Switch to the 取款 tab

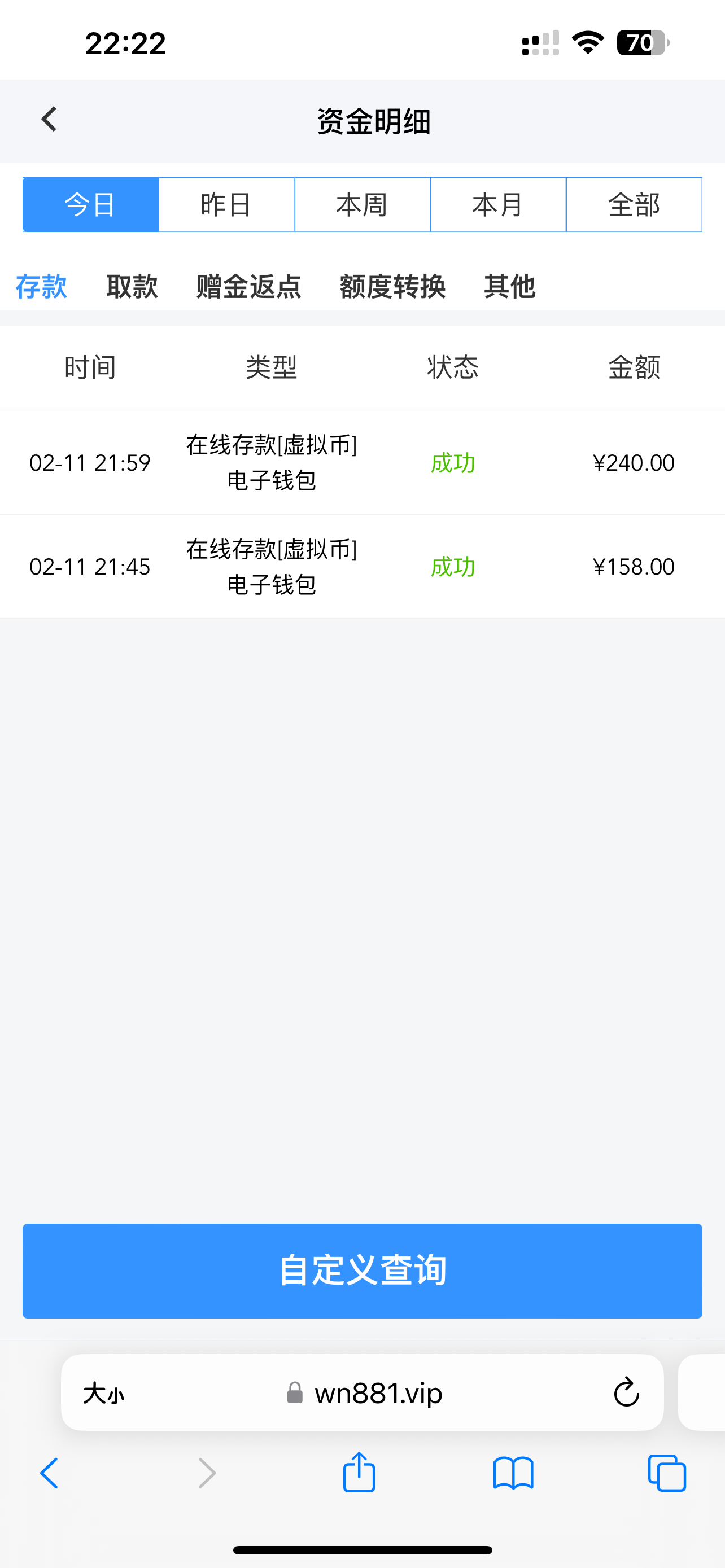(132, 286)
